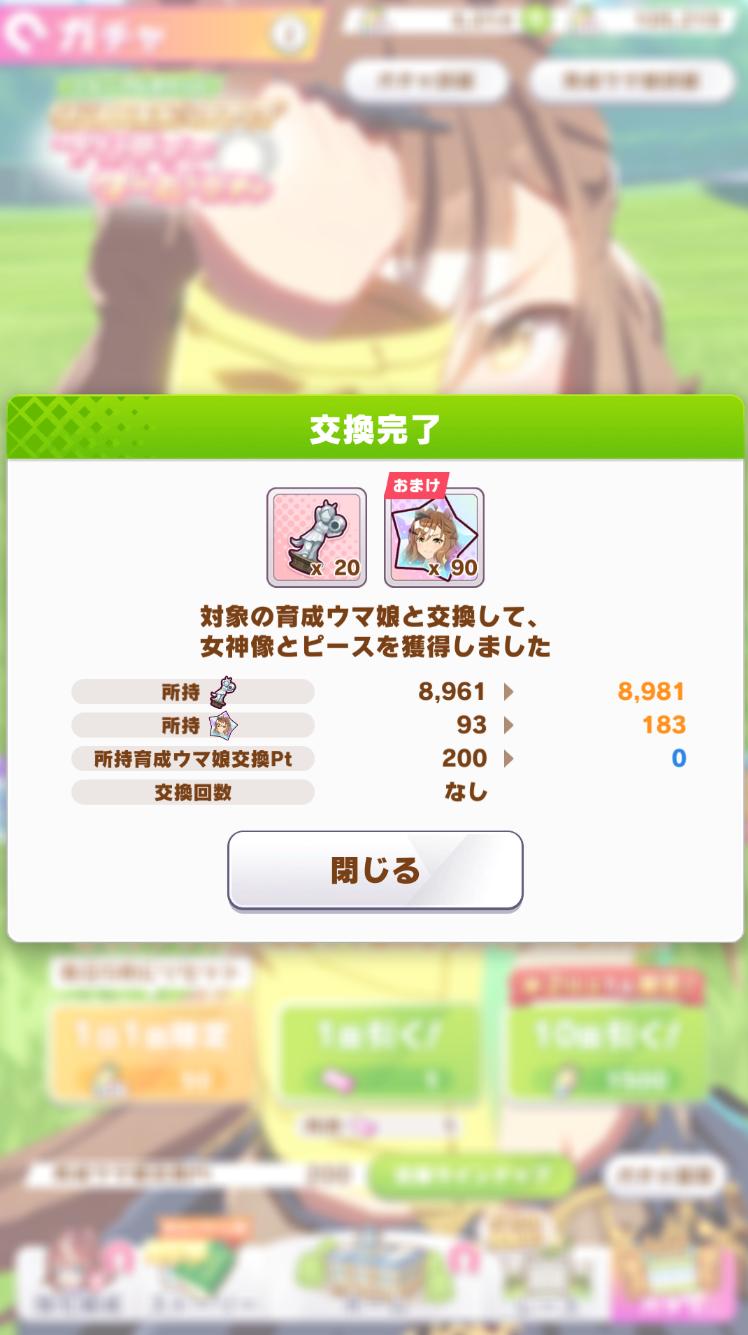Close the exchange complete dialog with 閉じる
This screenshot has width=748, height=1335.
(375, 870)
